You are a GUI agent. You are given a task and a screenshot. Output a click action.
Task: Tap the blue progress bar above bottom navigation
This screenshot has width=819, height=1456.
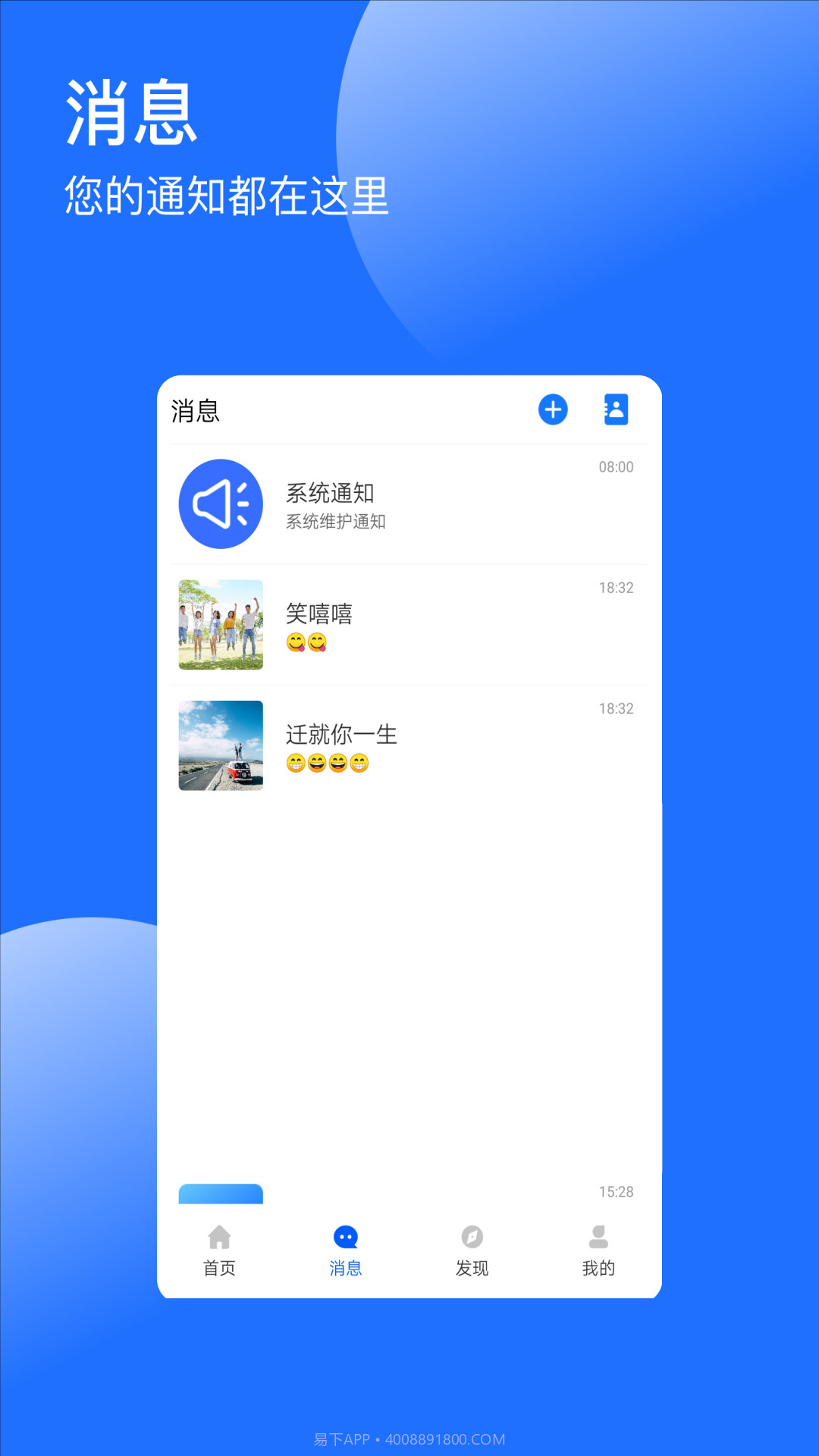tap(220, 1193)
